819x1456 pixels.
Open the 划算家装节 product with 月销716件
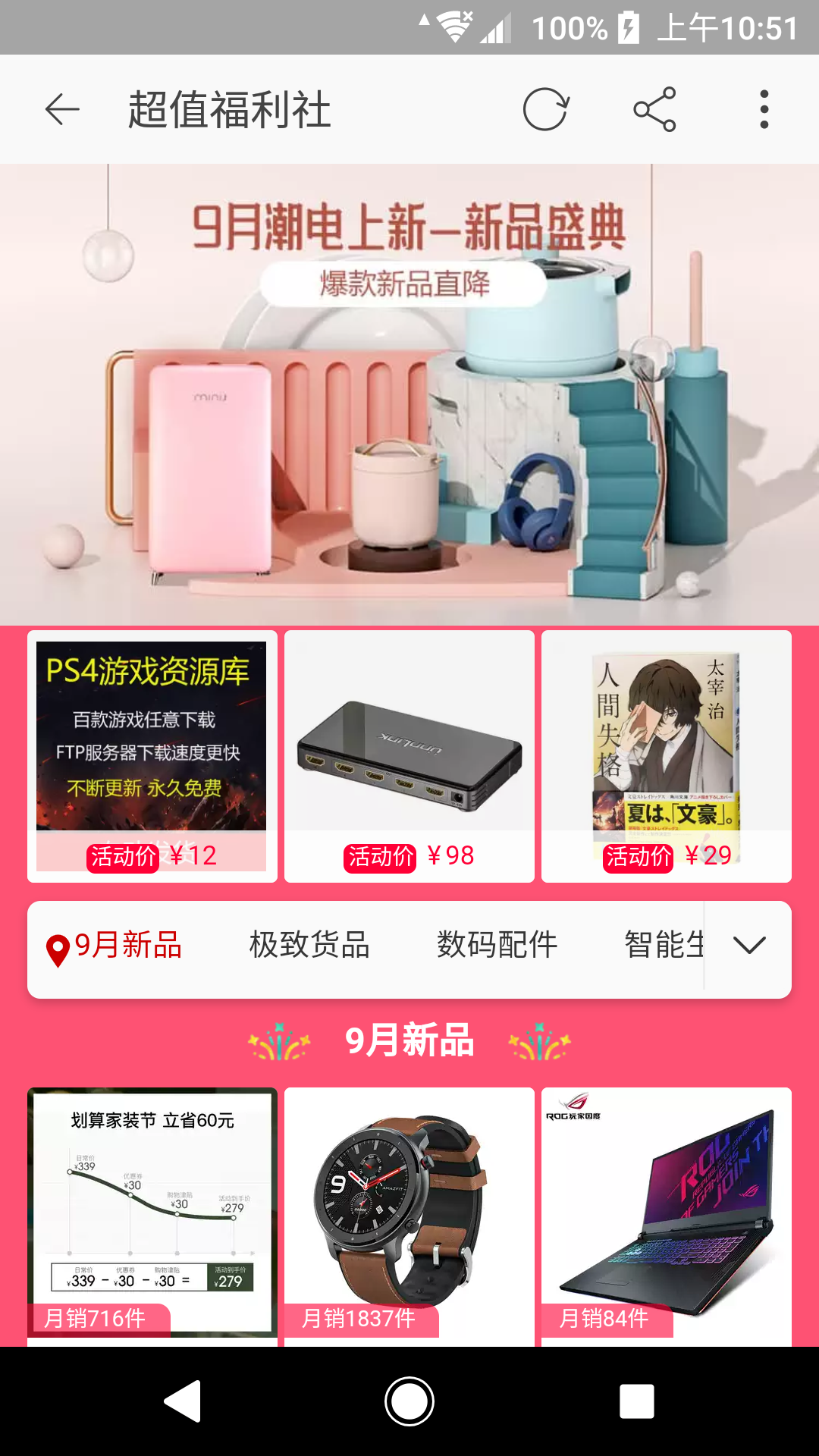tap(152, 1213)
